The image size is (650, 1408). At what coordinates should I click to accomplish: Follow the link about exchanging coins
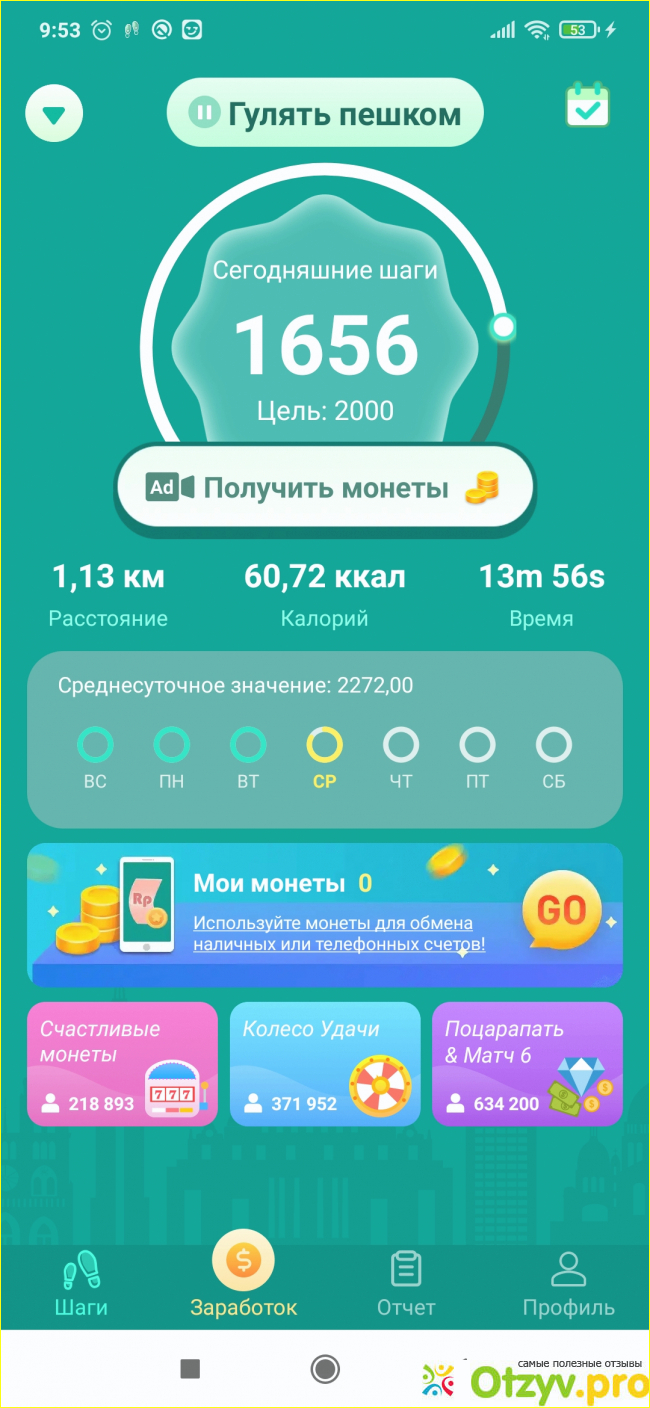[x=339, y=933]
